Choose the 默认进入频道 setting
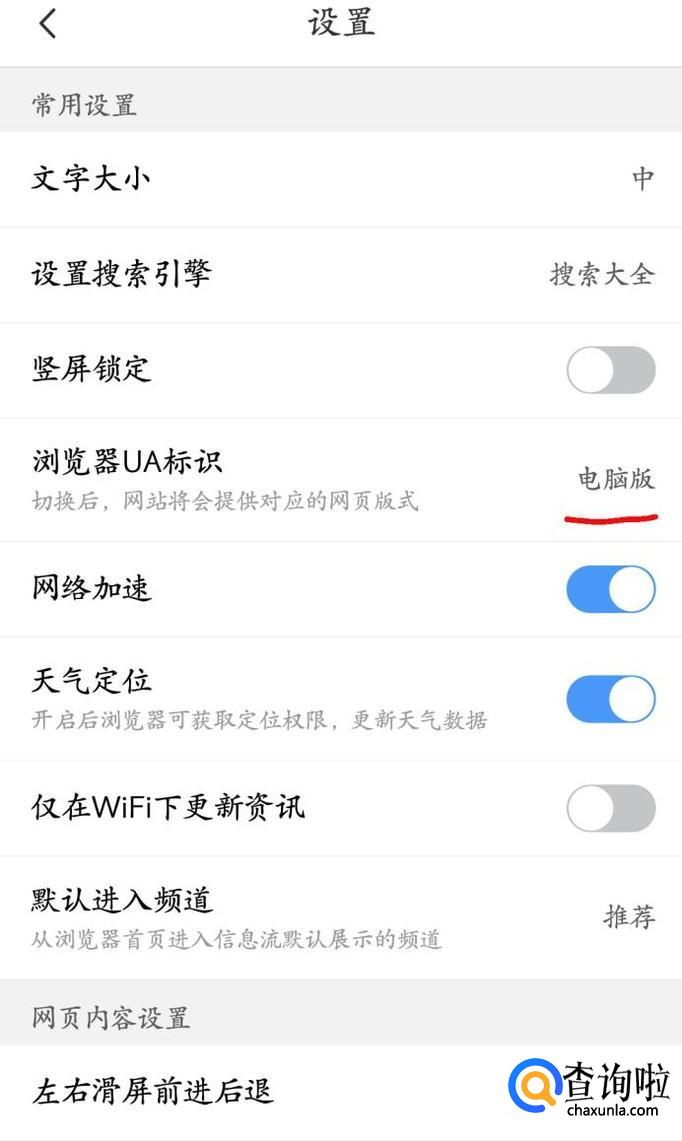Viewport: 682px width, 1141px height. coord(340,916)
